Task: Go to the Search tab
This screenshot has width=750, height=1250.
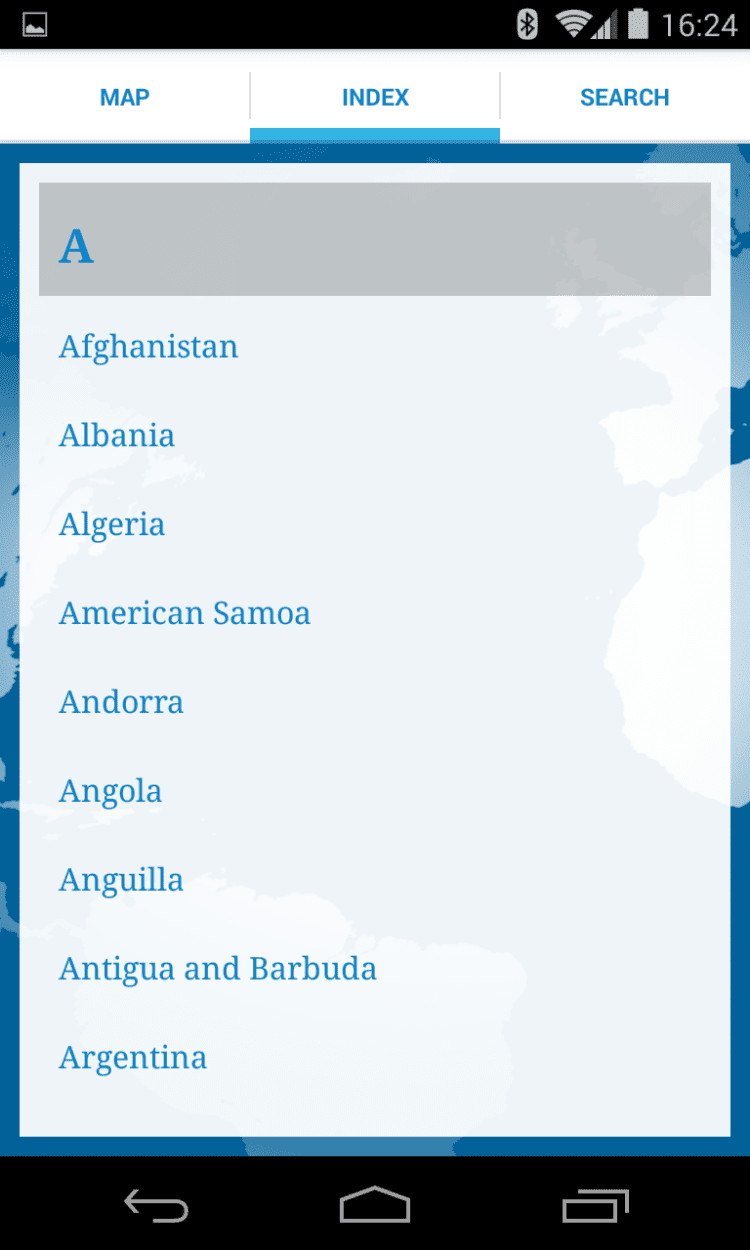Action: point(624,97)
